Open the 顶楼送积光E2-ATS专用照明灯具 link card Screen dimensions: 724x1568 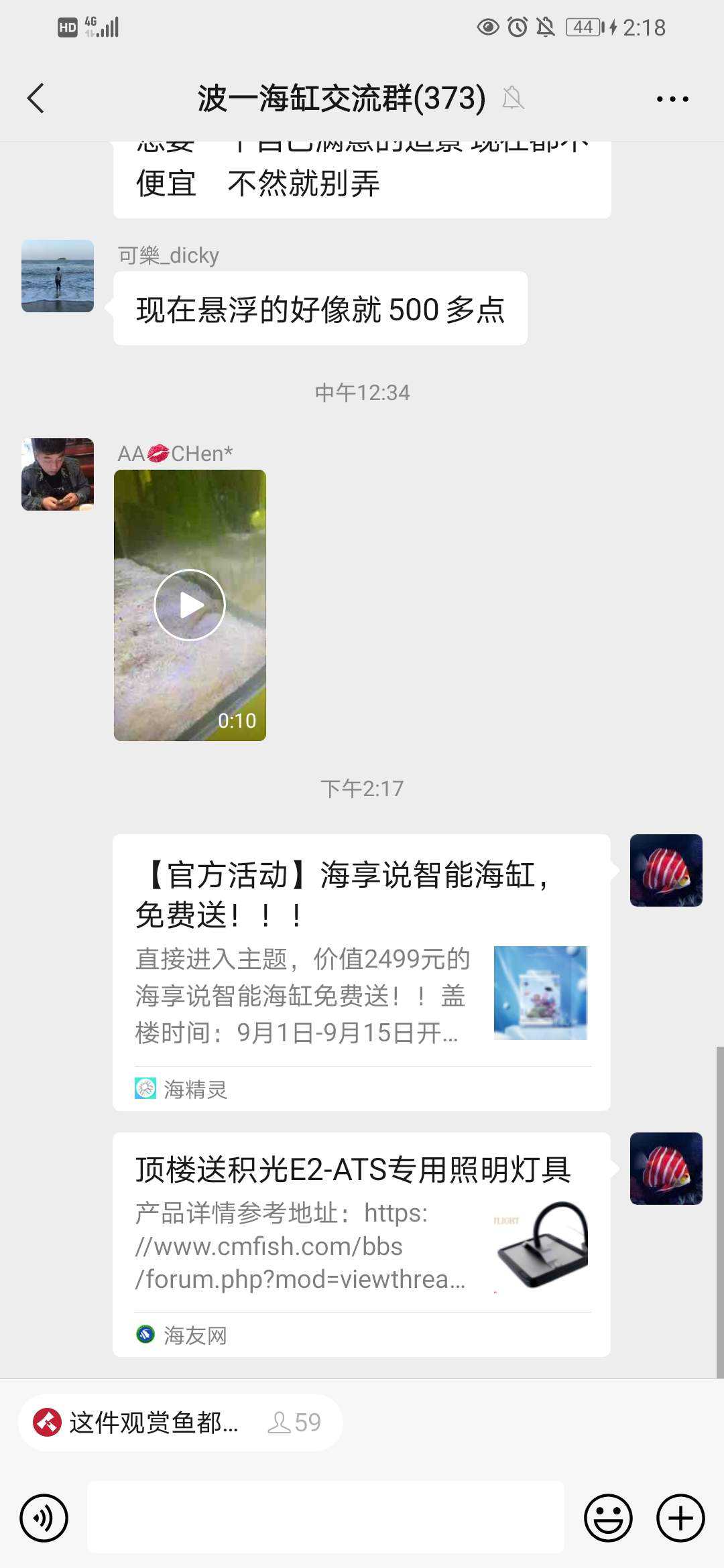(361, 1244)
